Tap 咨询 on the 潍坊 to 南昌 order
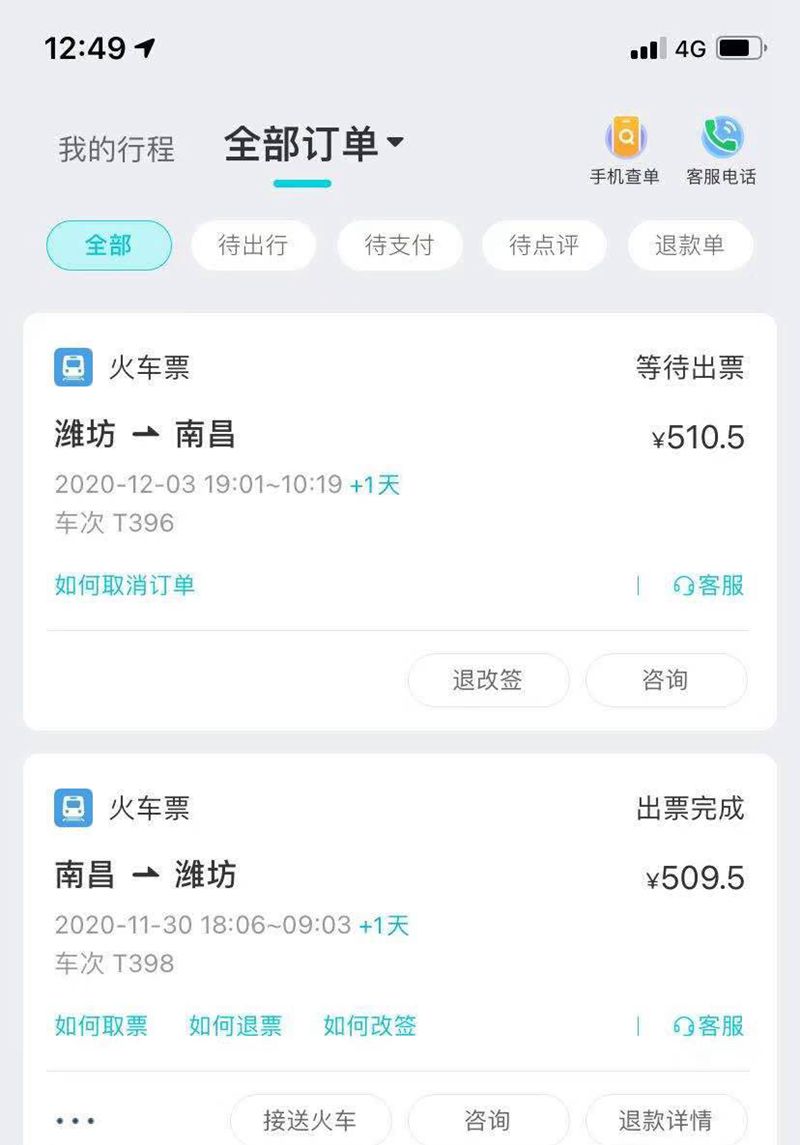Image resolution: width=800 pixels, height=1145 pixels. 665,680
